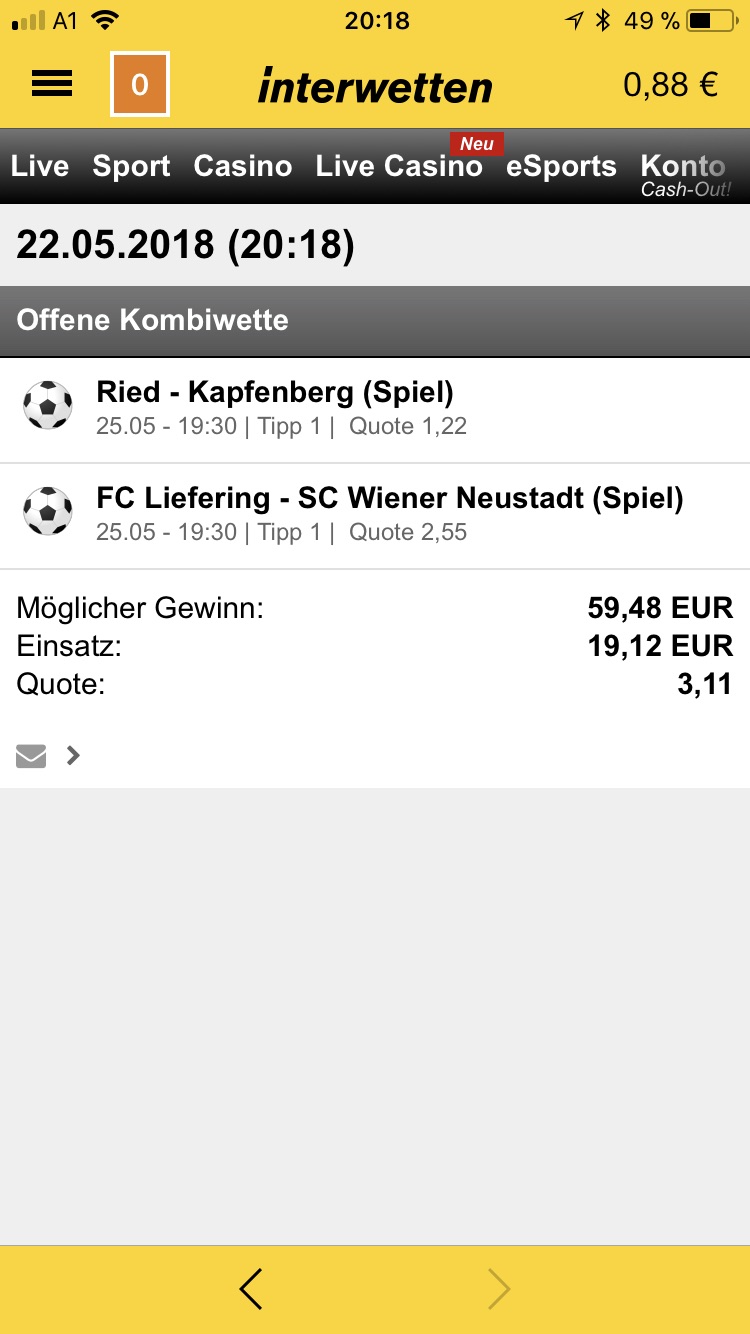Open the bet slip counter showing 0
The image size is (750, 1334).
coord(140,84)
